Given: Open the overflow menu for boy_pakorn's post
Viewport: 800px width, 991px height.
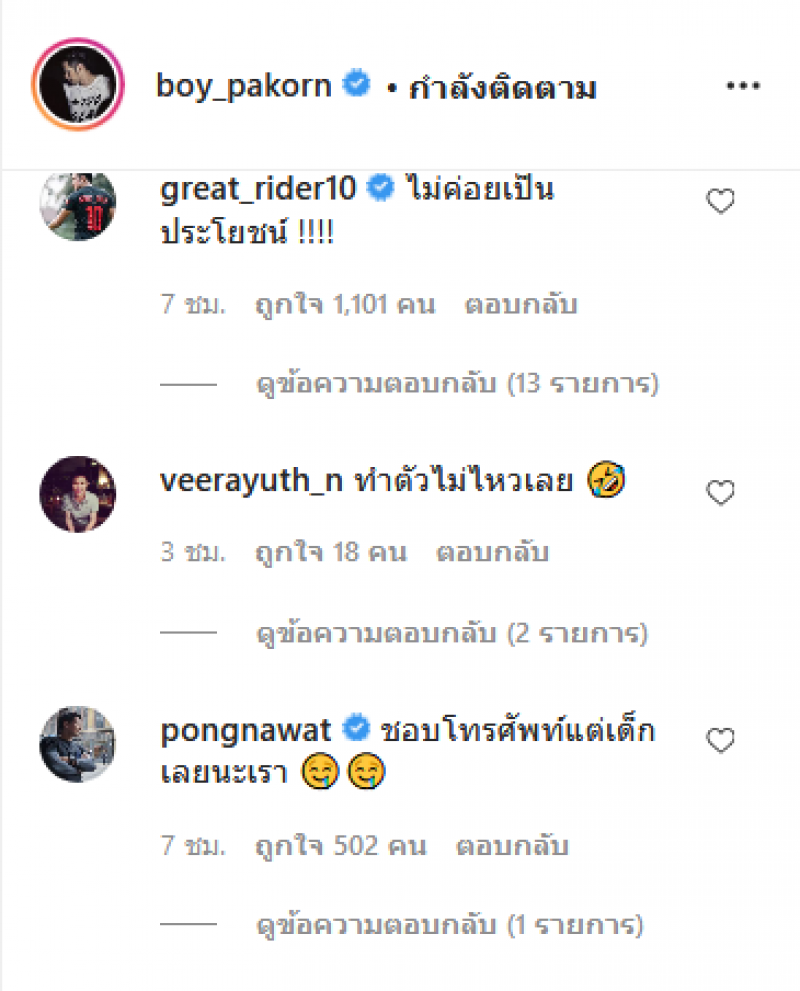Looking at the screenshot, I should pyautogui.click(x=743, y=87).
